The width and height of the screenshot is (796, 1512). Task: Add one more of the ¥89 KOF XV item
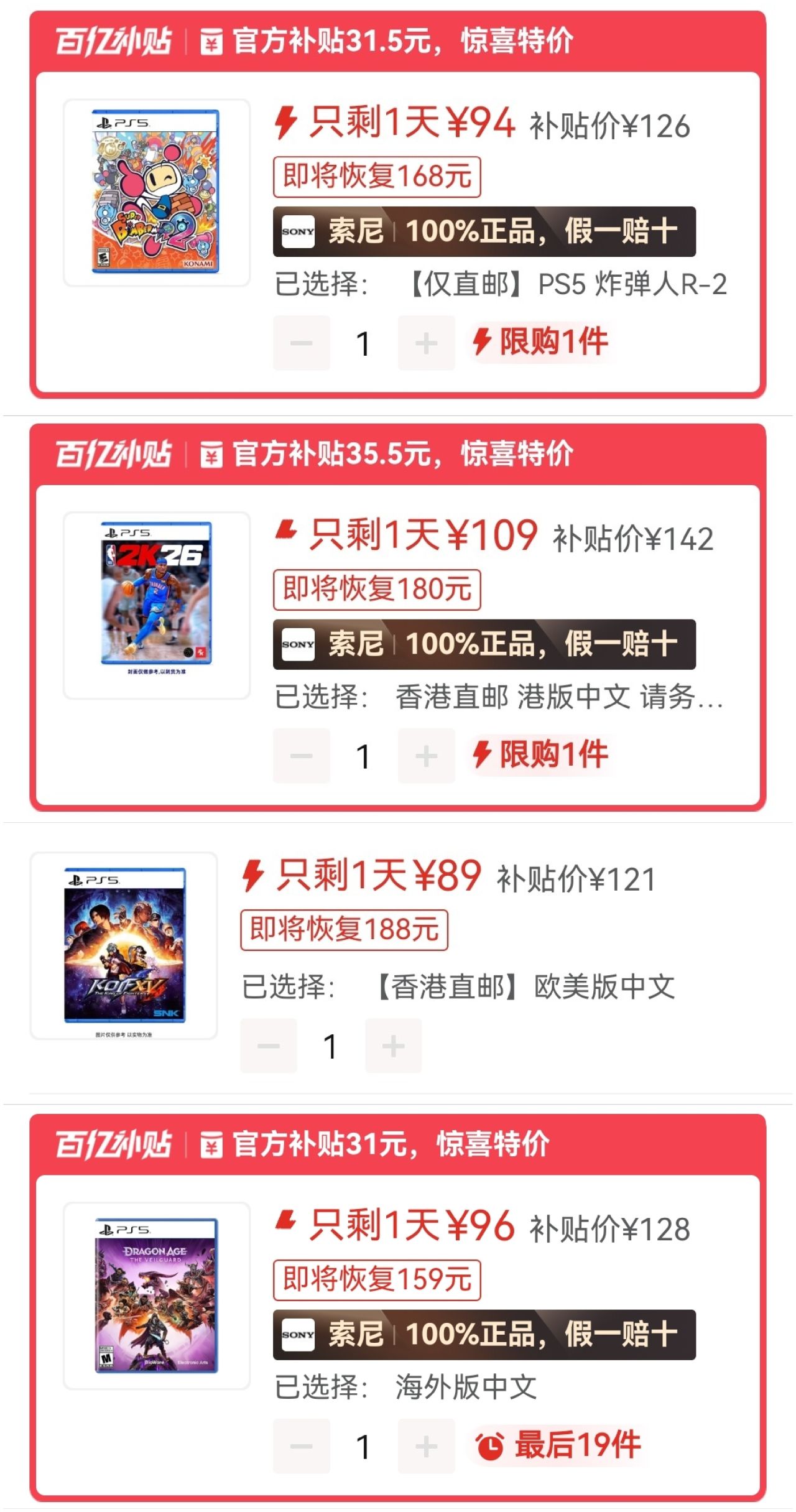[393, 1046]
